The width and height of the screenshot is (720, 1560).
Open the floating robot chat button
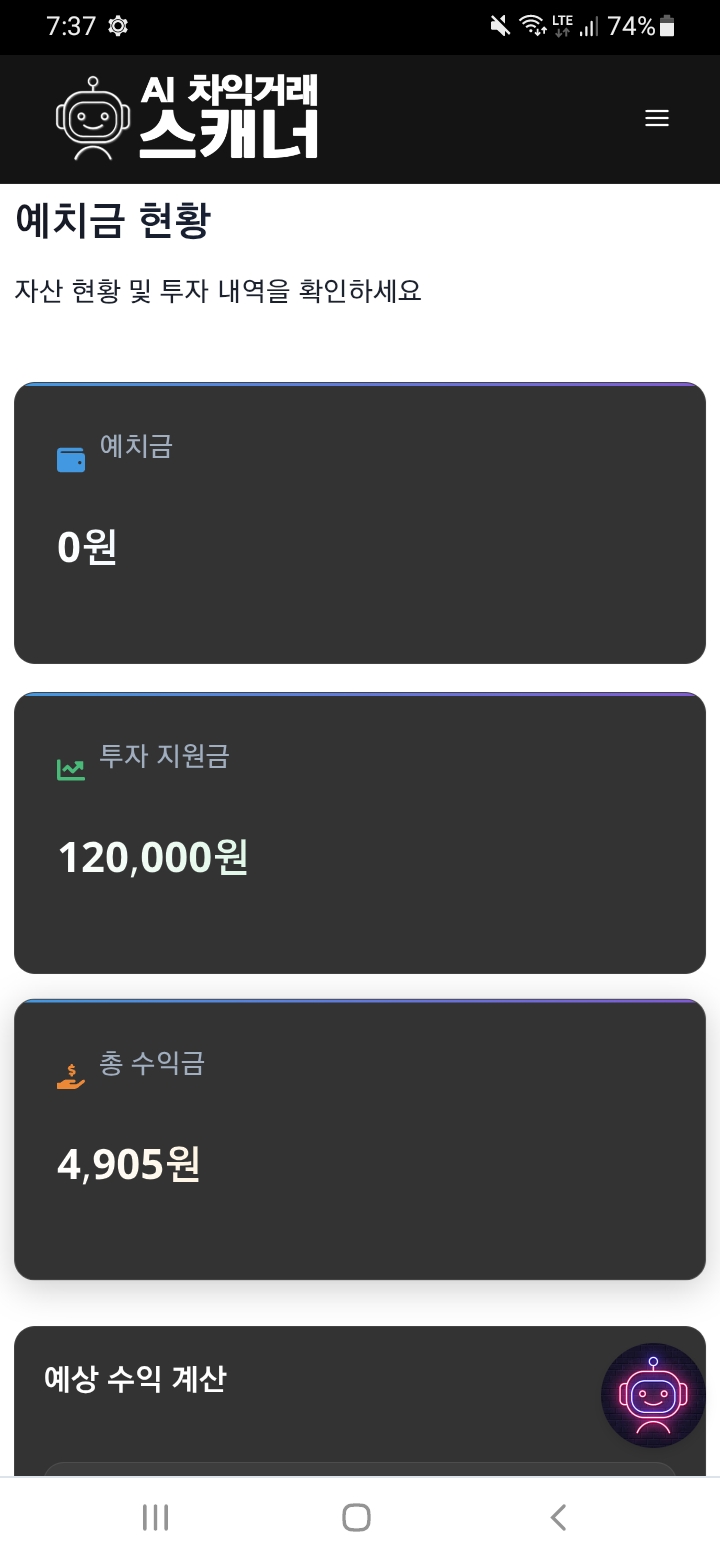(x=653, y=1395)
